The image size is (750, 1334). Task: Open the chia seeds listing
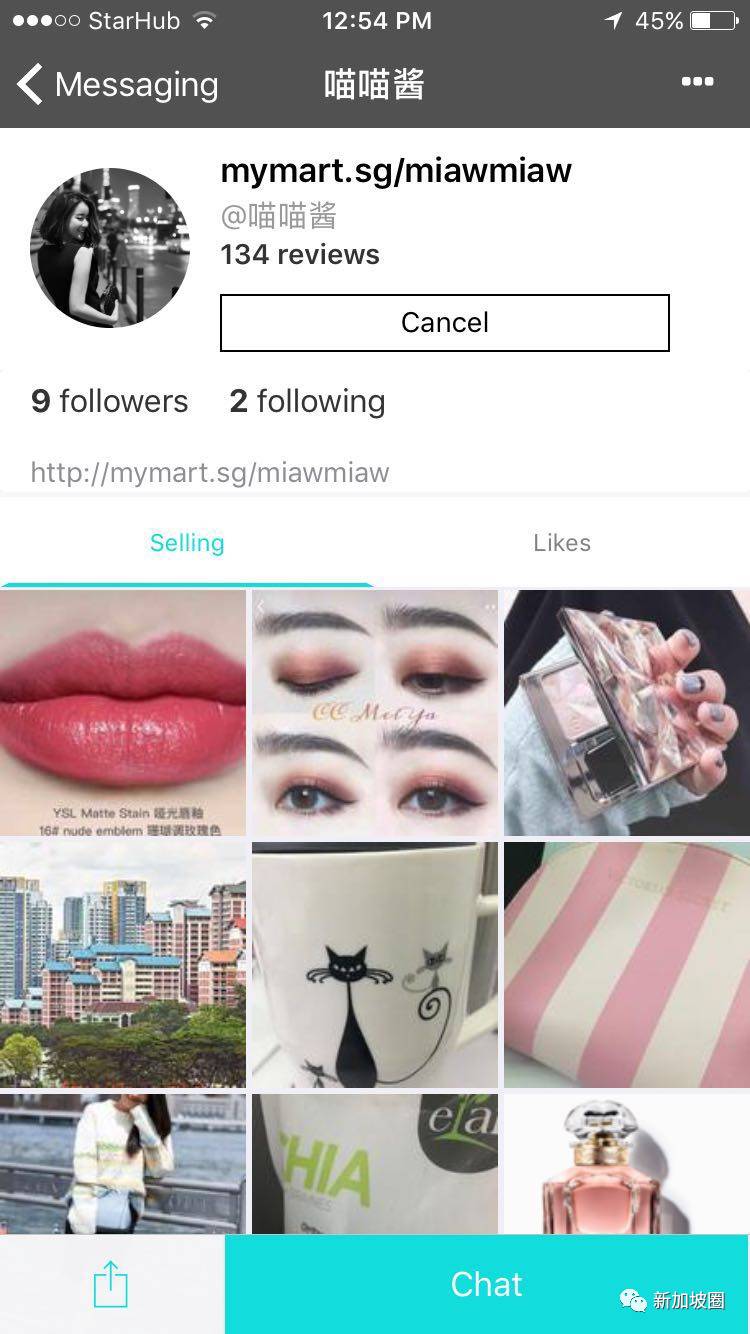pos(375,1163)
